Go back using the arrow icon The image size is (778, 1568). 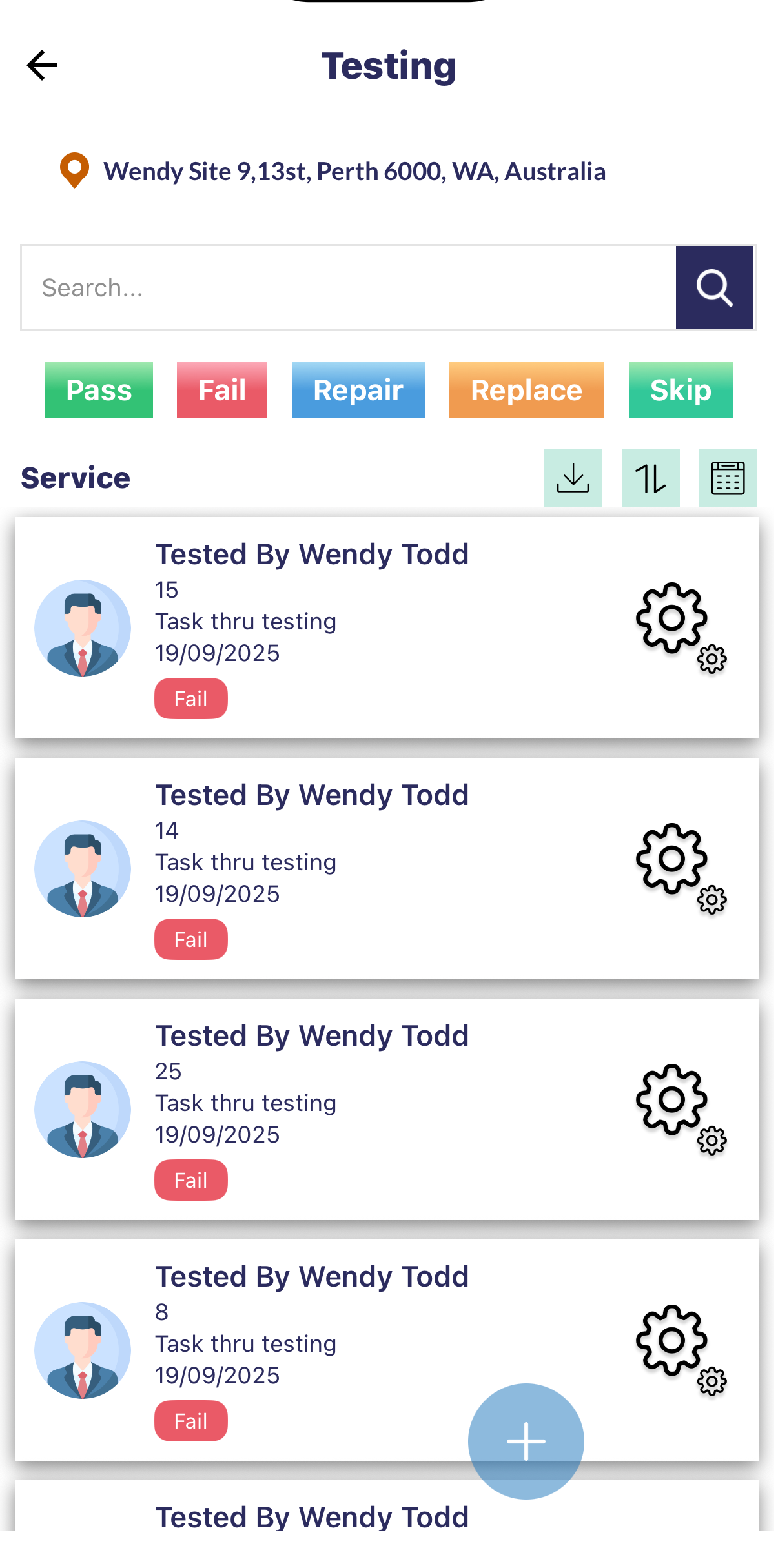pos(43,66)
